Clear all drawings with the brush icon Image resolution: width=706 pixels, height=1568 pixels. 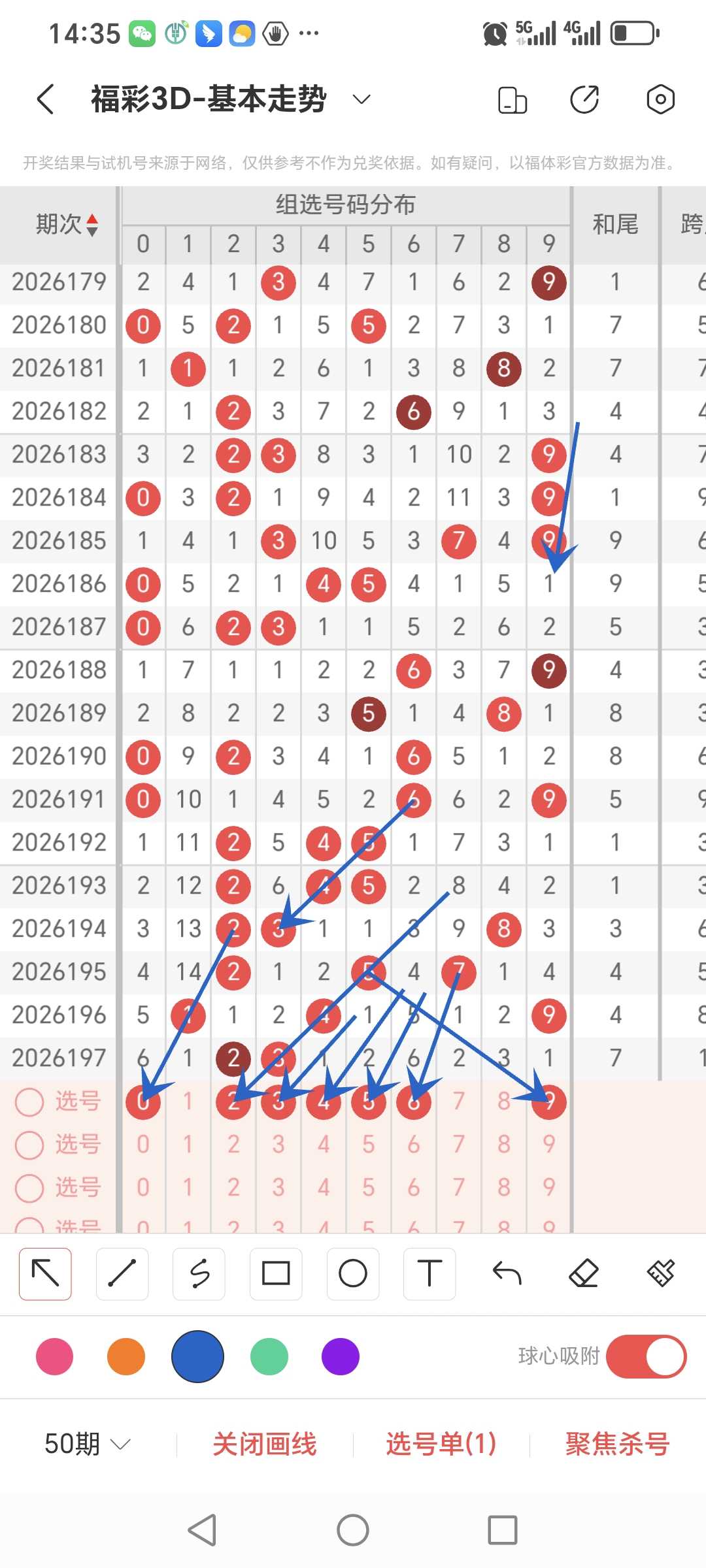(x=661, y=1273)
